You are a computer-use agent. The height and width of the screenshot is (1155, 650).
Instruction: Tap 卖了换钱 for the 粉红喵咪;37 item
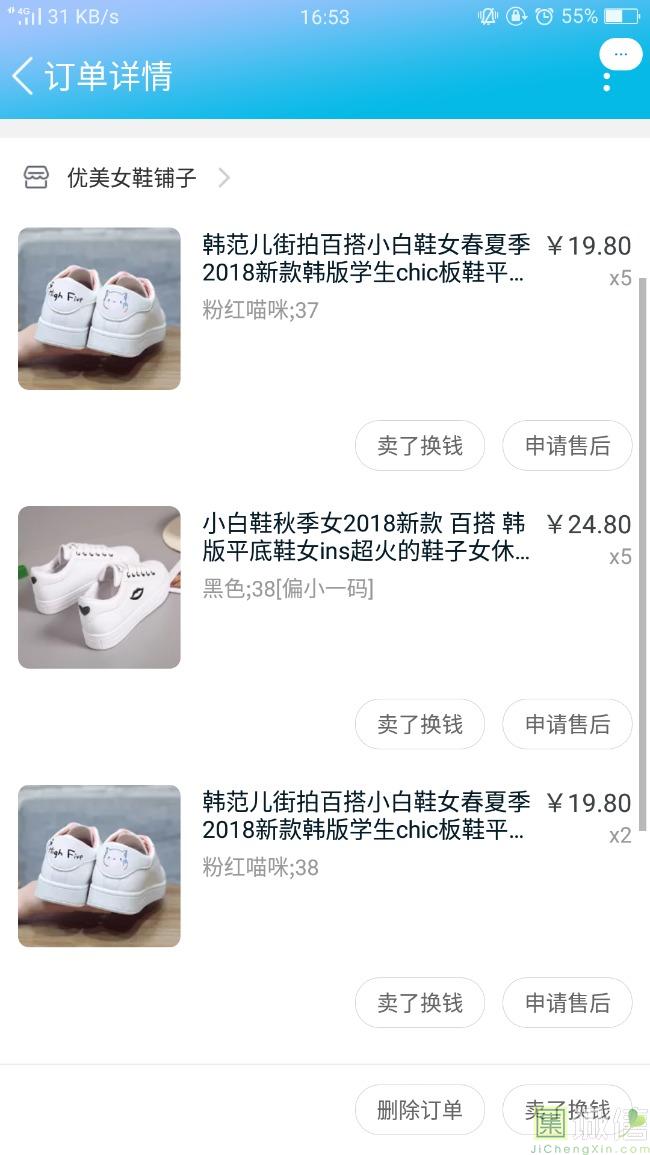(x=420, y=446)
